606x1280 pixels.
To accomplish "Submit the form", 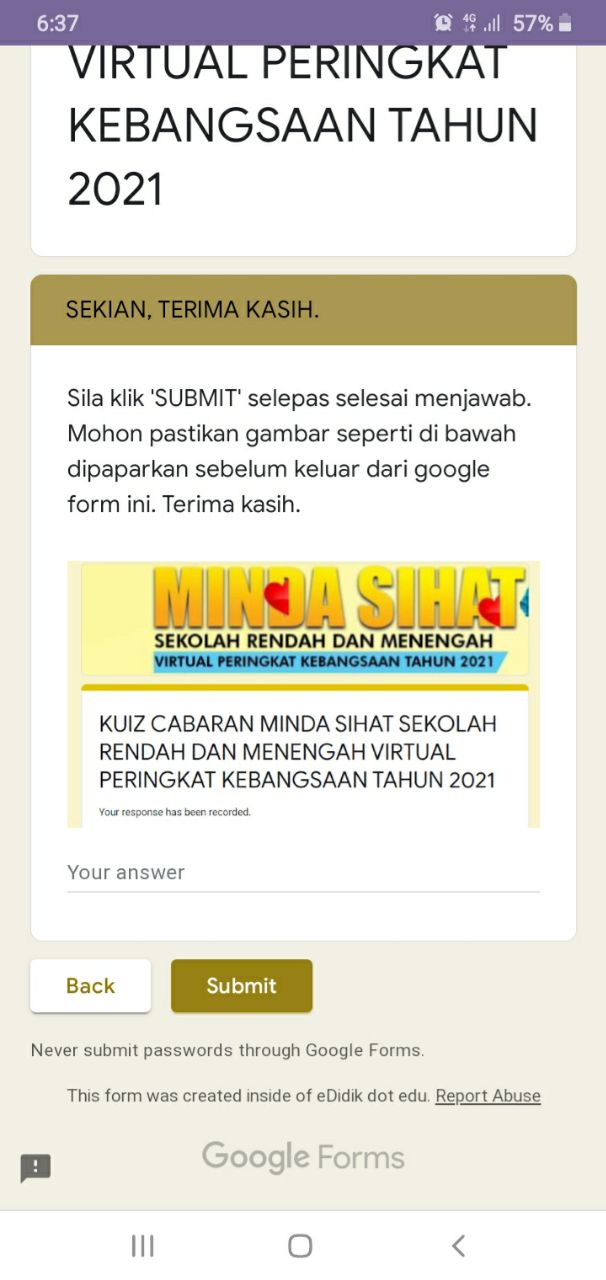I will pyautogui.click(x=241, y=986).
